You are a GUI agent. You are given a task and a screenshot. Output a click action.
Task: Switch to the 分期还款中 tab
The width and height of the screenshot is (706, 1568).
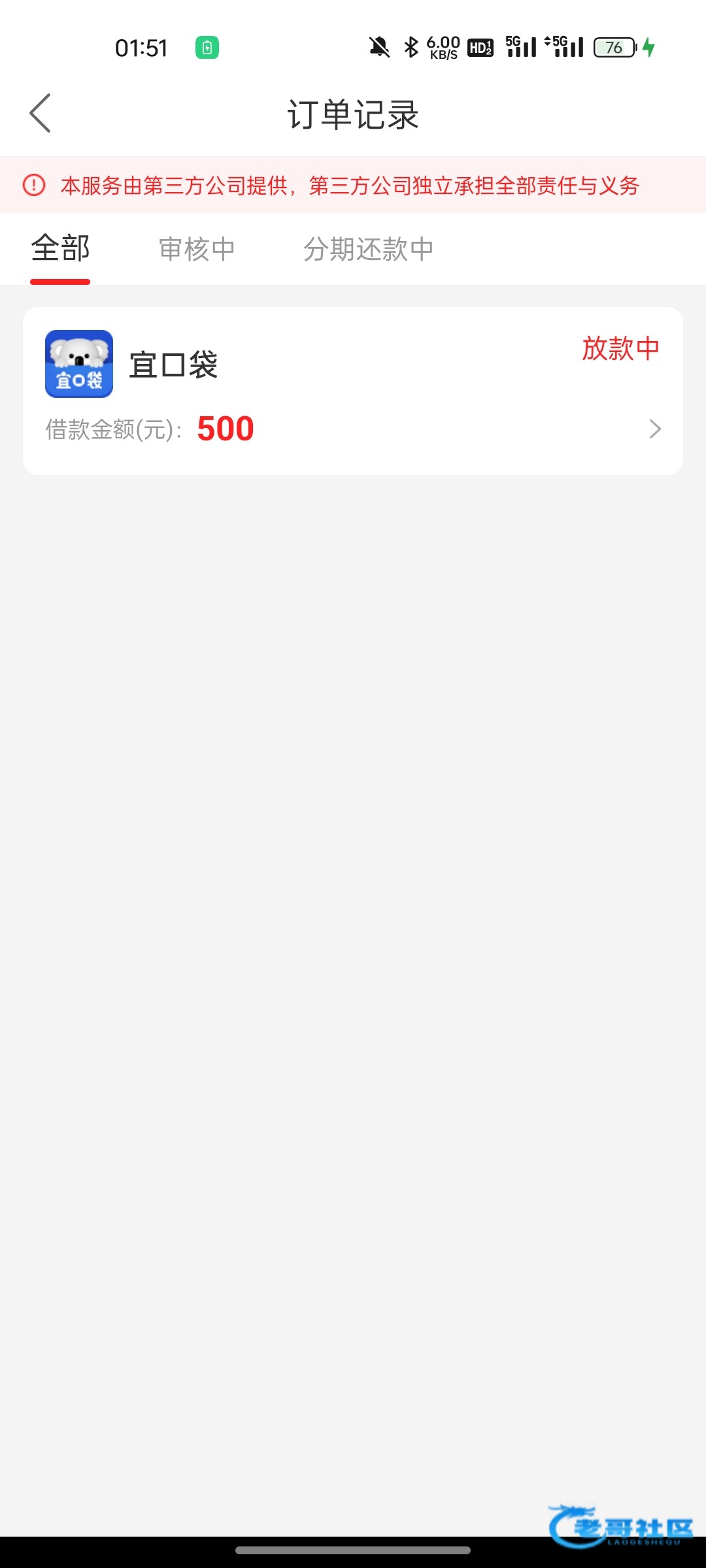tap(368, 249)
